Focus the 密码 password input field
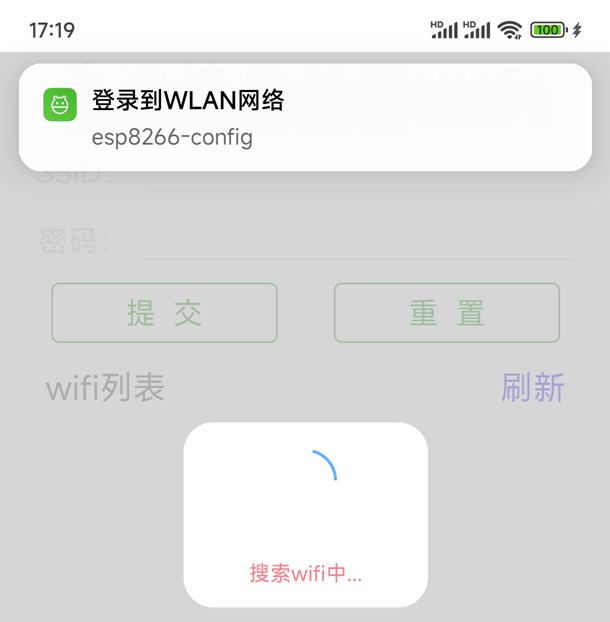The height and width of the screenshot is (622, 610). pos(358,241)
